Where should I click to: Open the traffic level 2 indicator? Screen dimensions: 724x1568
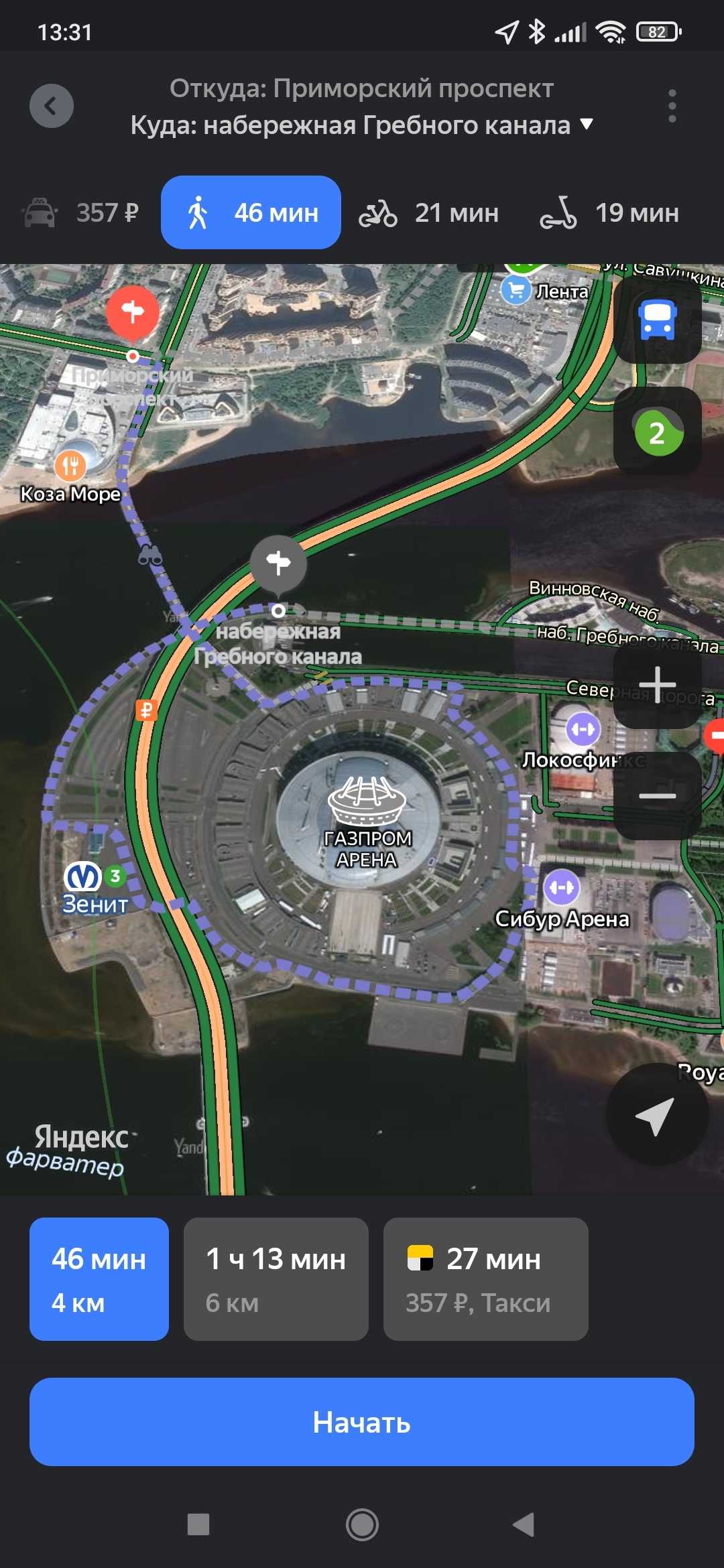pos(658,432)
